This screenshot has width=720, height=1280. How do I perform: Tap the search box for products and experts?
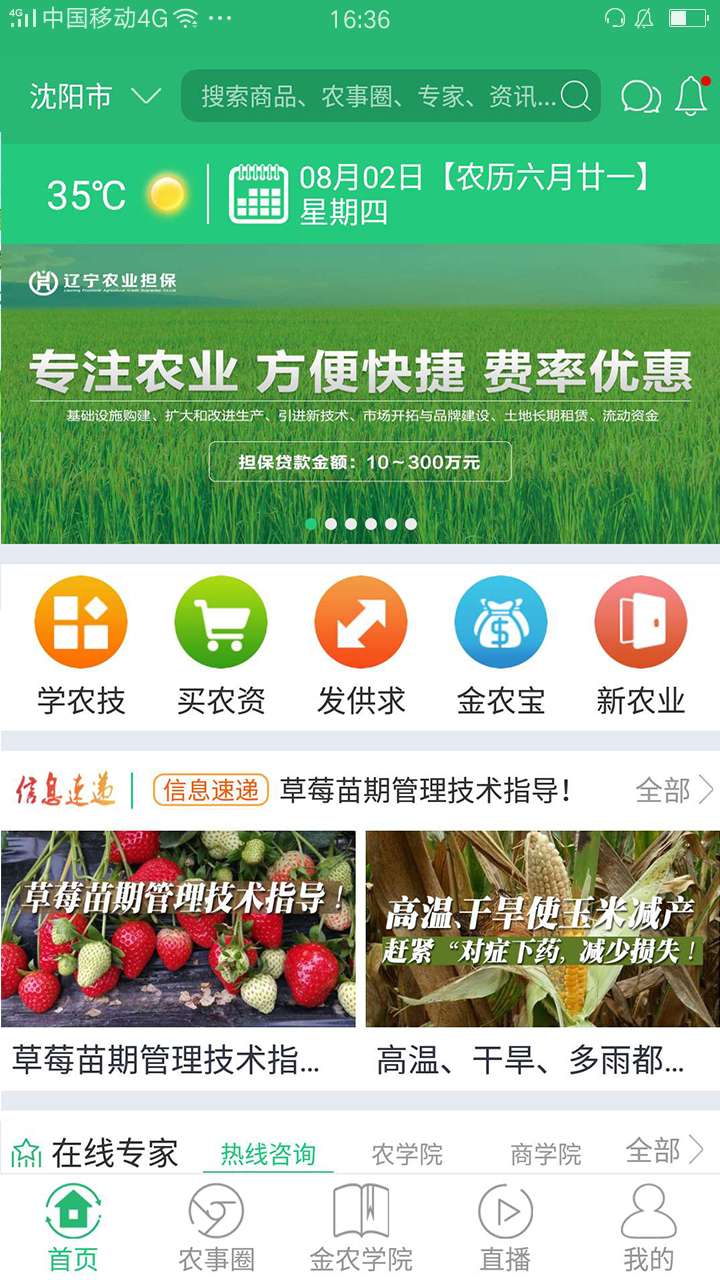390,96
